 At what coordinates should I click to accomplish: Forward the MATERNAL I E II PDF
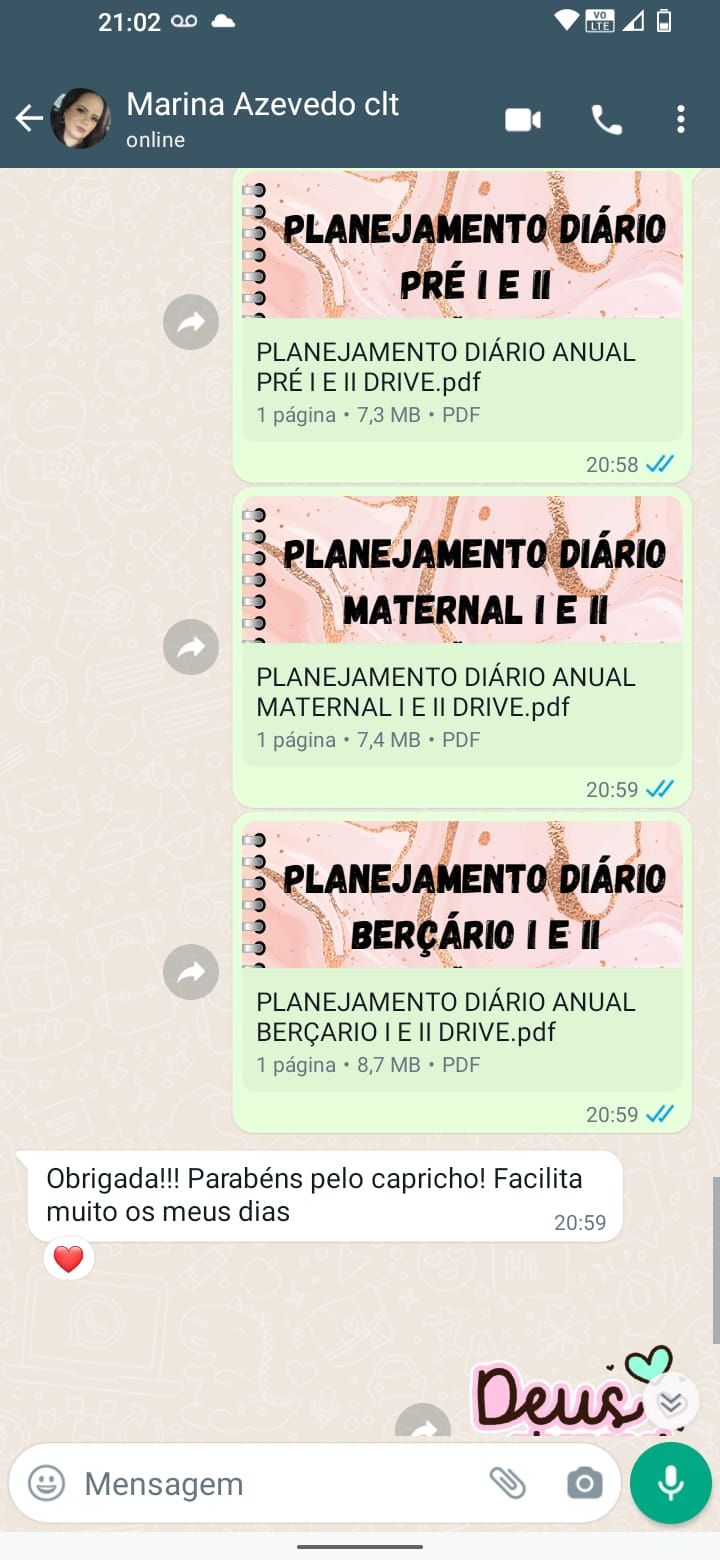(x=191, y=647)
